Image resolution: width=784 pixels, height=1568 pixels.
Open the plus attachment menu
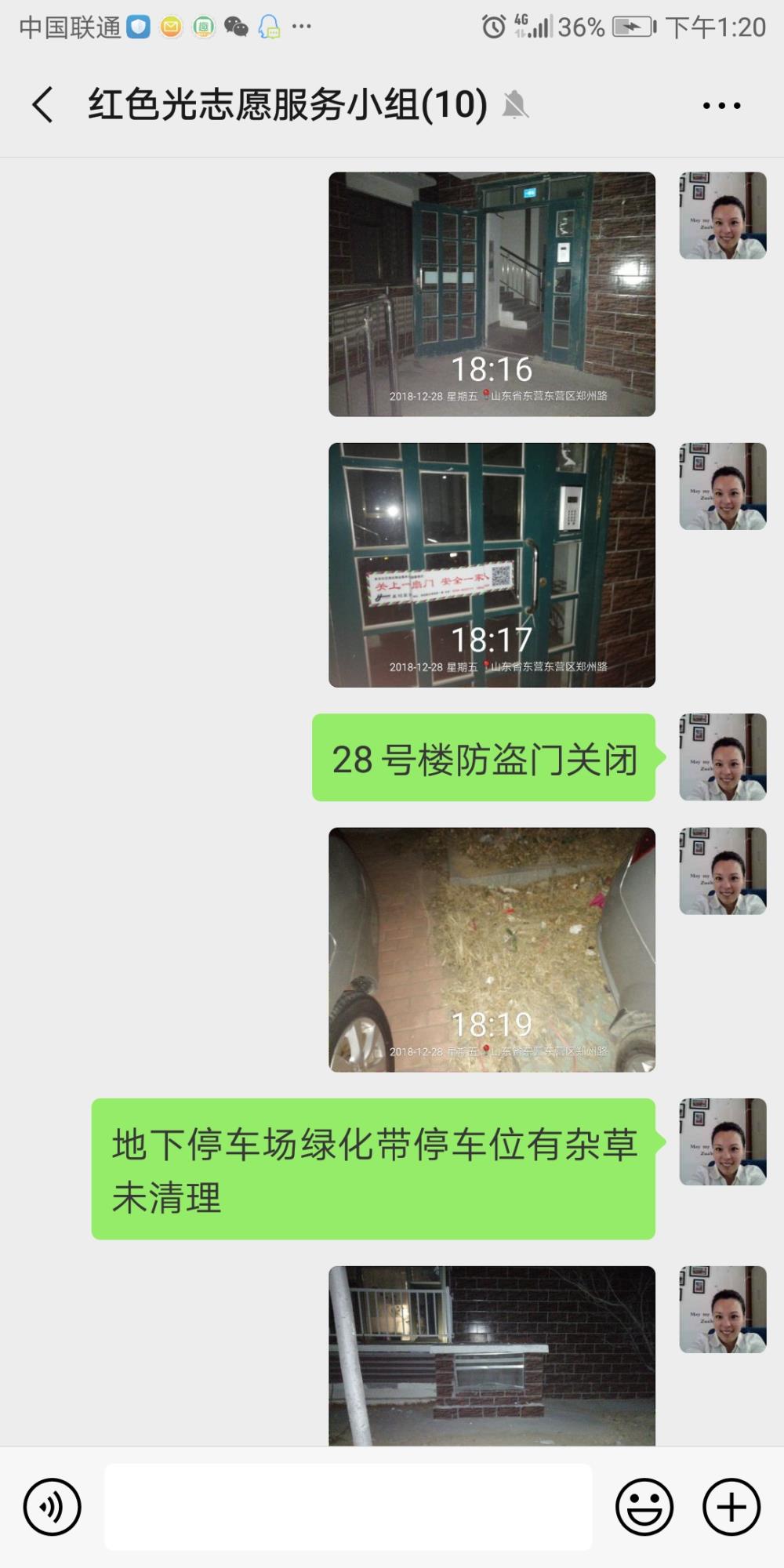(731, 1507)
